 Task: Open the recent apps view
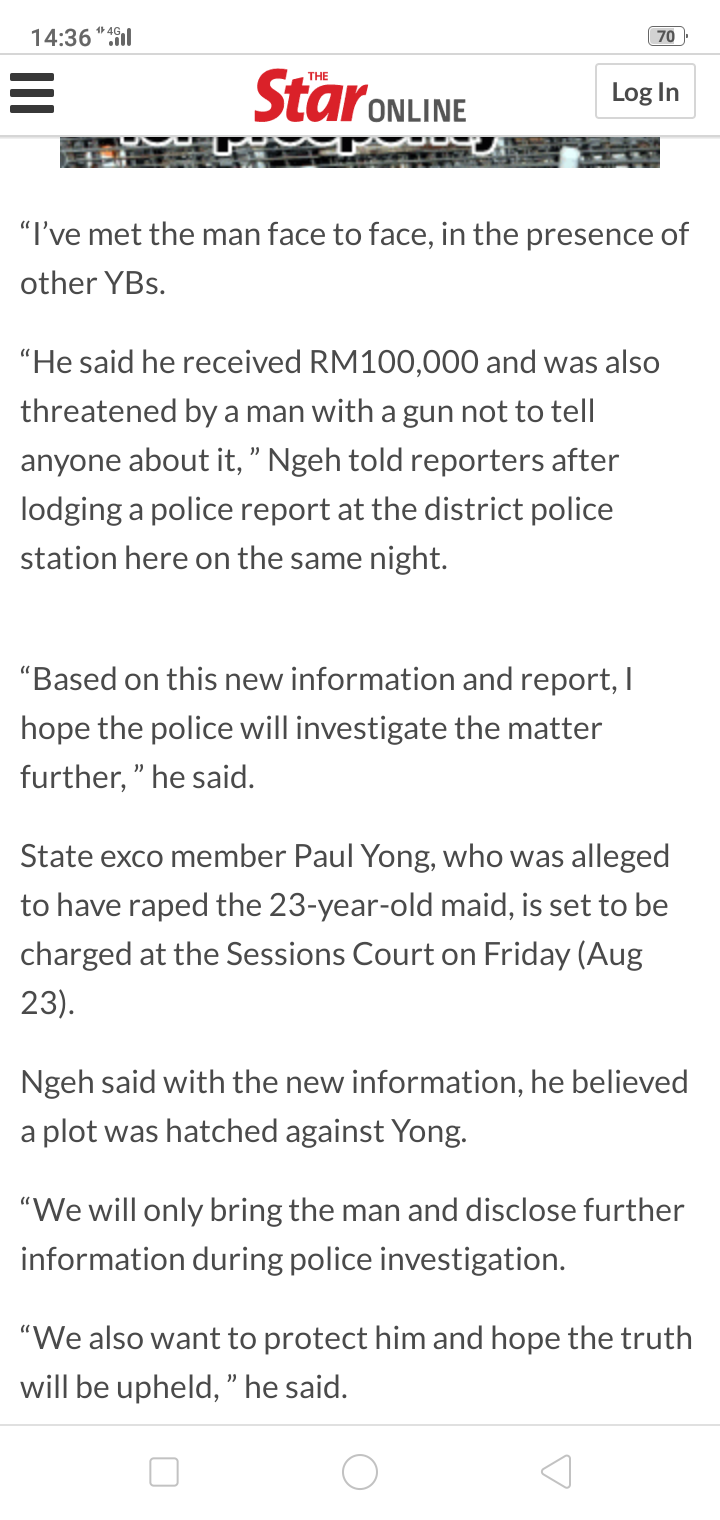point(164,1471)
